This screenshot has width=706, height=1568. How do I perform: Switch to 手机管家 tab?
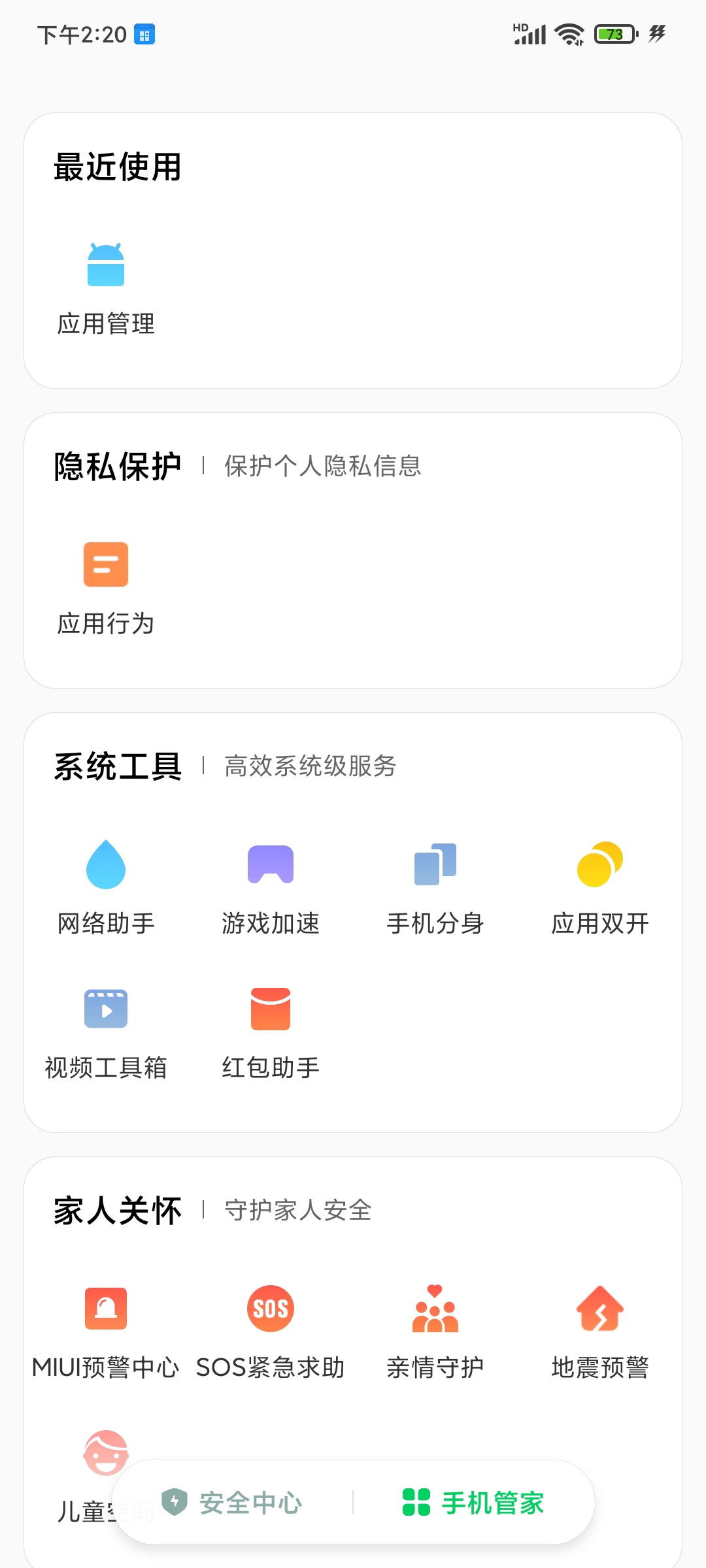pos(473,1503)
